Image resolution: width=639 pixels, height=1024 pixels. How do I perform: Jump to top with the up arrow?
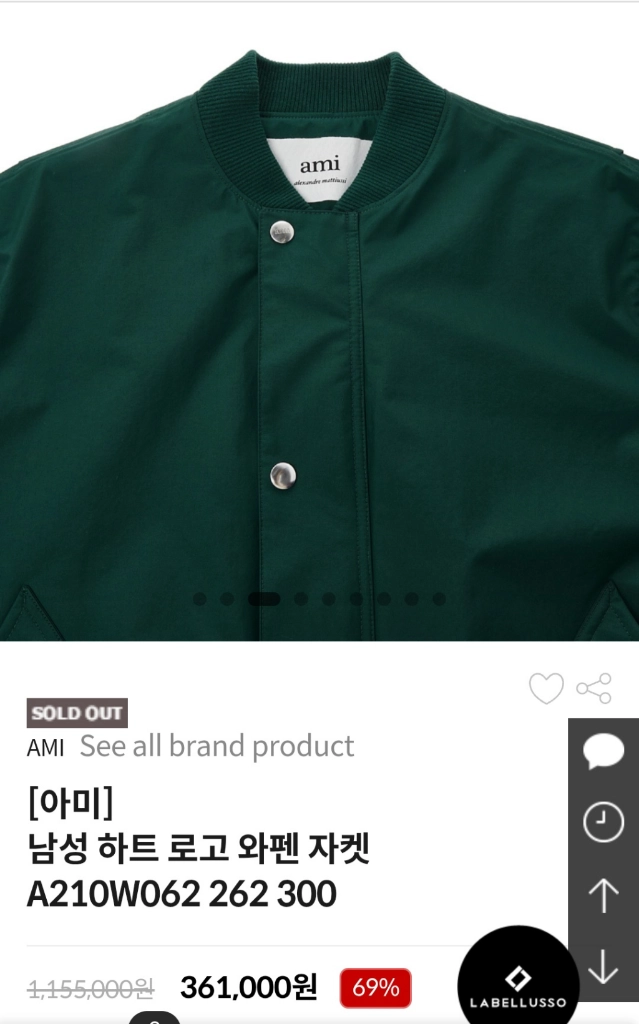coord(603,895)
